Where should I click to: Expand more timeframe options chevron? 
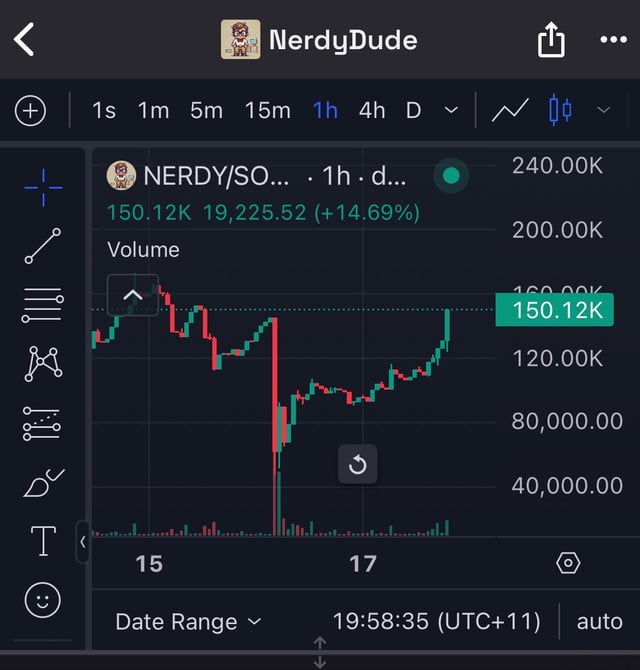[451, 110]
